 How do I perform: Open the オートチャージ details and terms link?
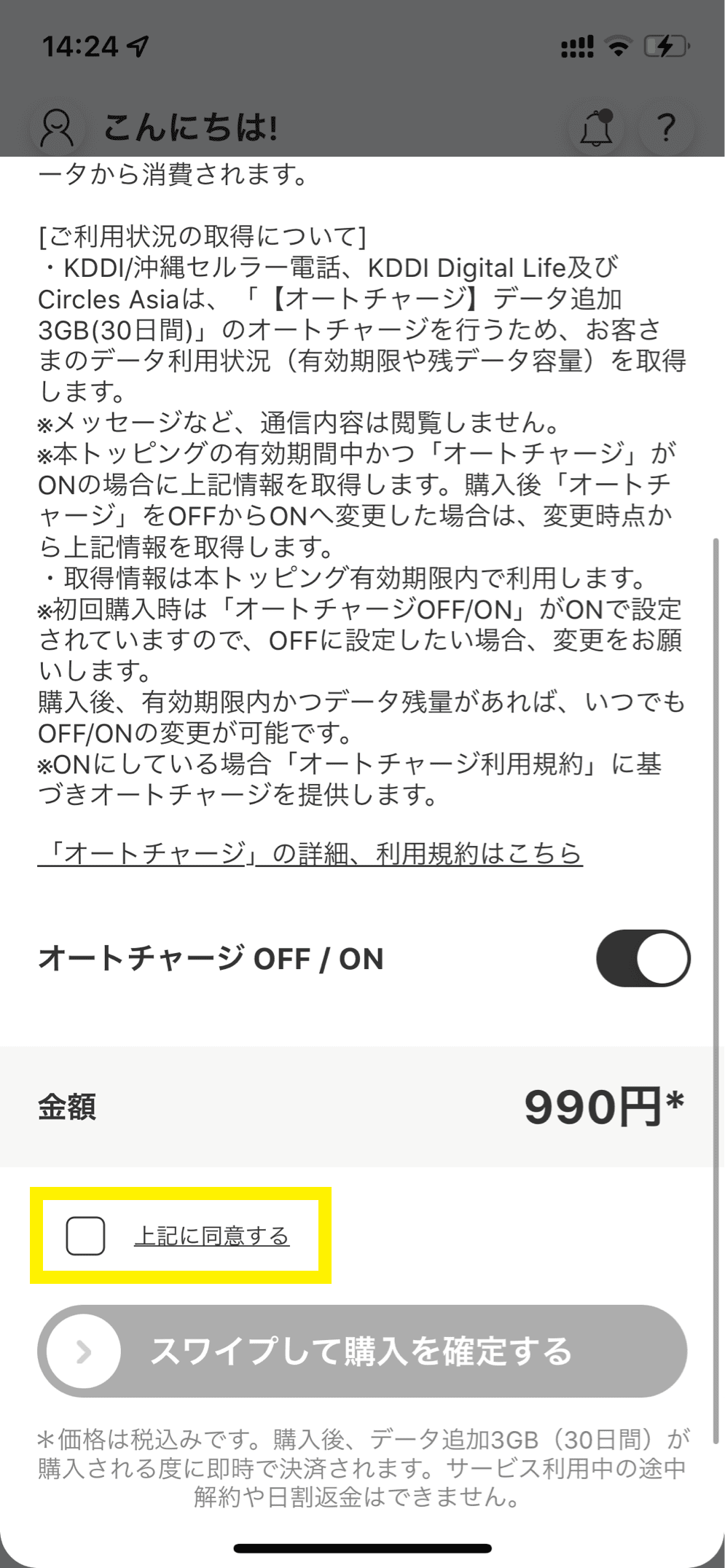click(310, 852)
